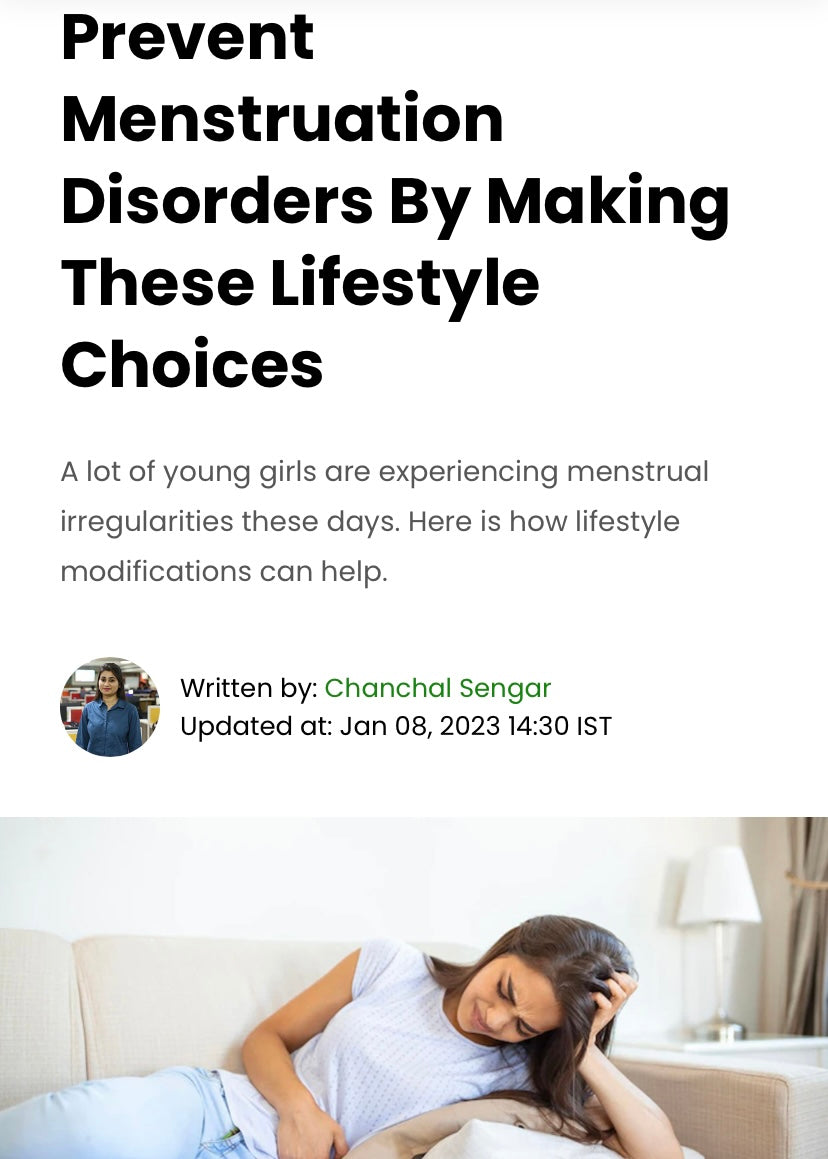This screenshot has width=828, height=1159.
Task: Open author Chanchal Sengar's profile link
Action: click(437, 688)
